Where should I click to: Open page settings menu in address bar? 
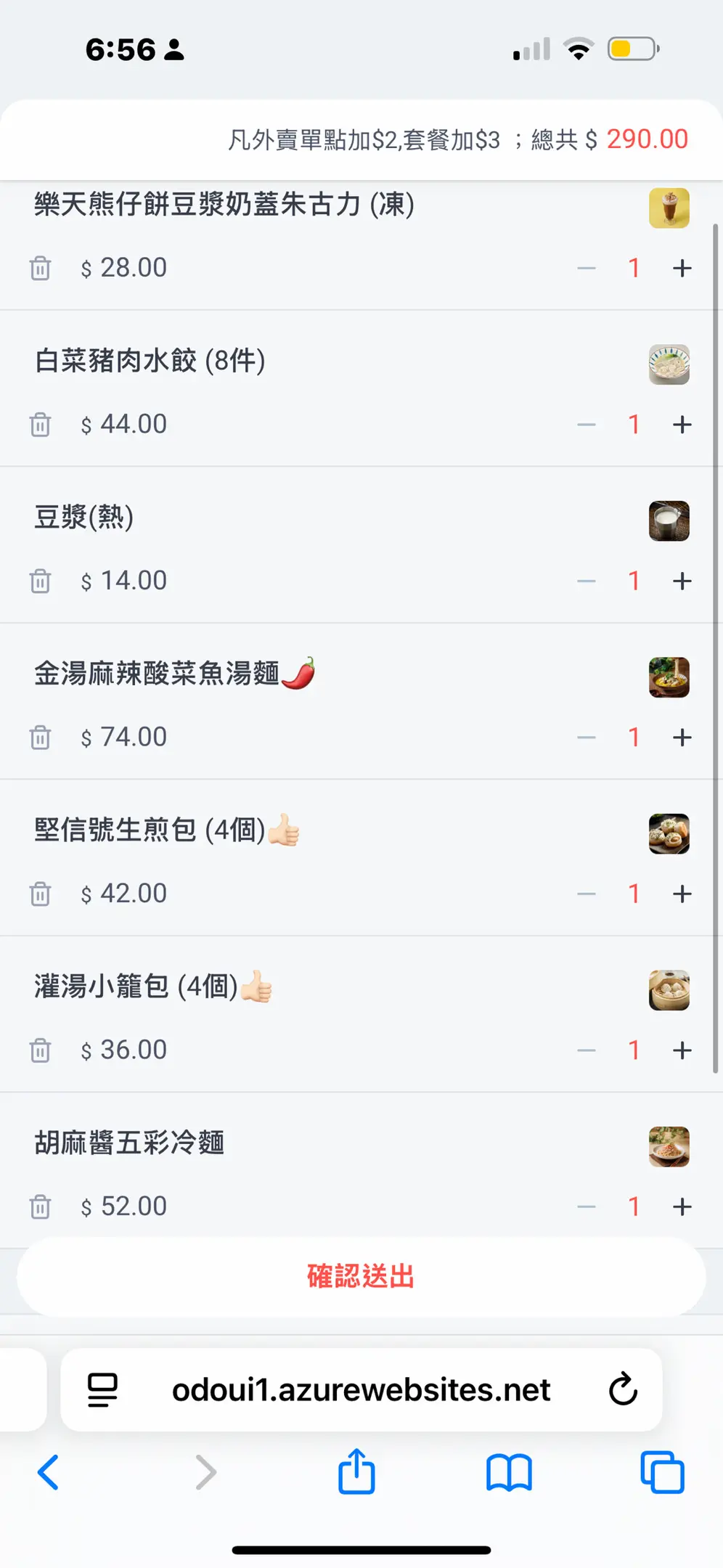point(102,1389)
